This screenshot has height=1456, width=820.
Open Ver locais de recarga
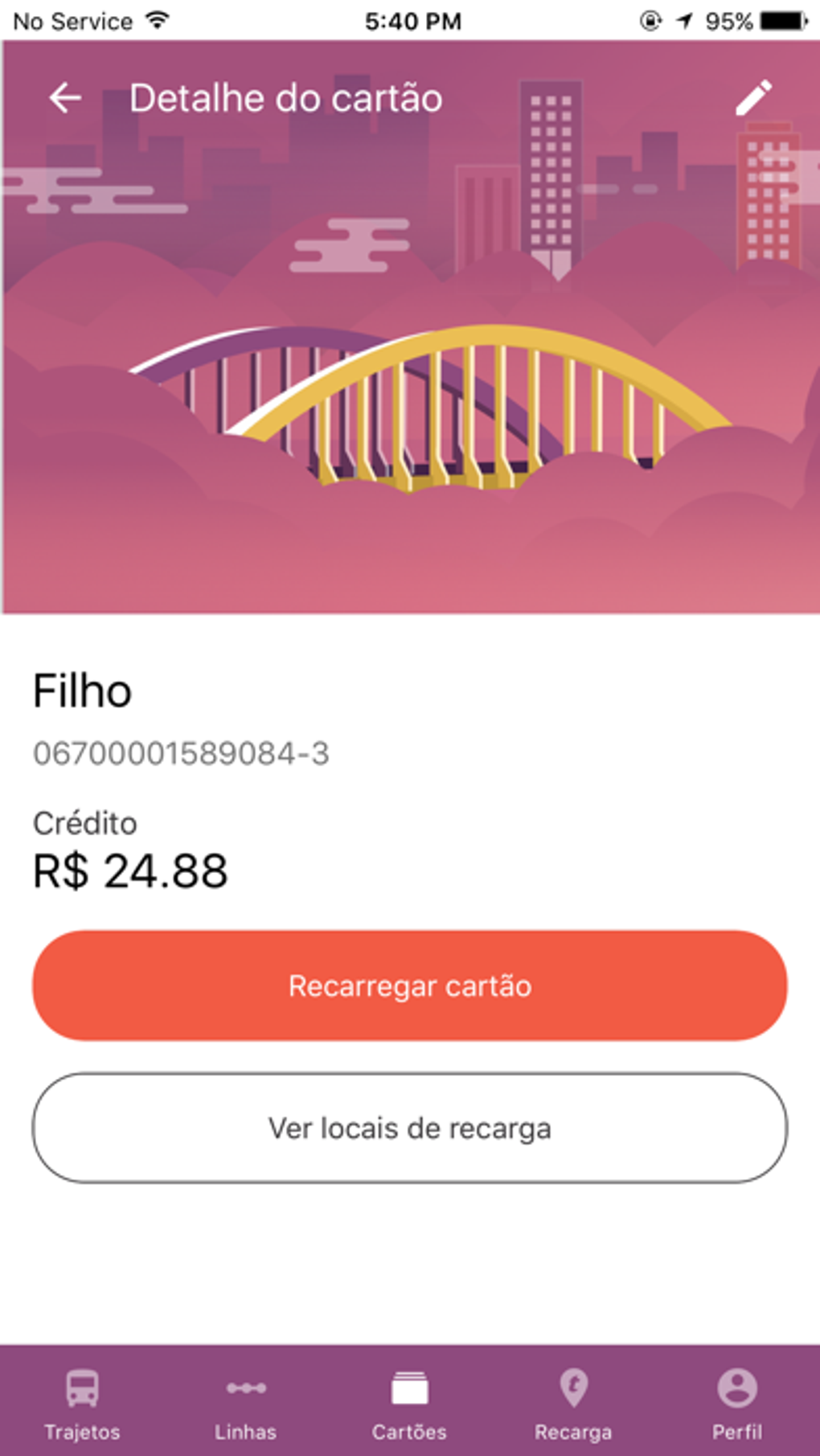(410, 1127)
